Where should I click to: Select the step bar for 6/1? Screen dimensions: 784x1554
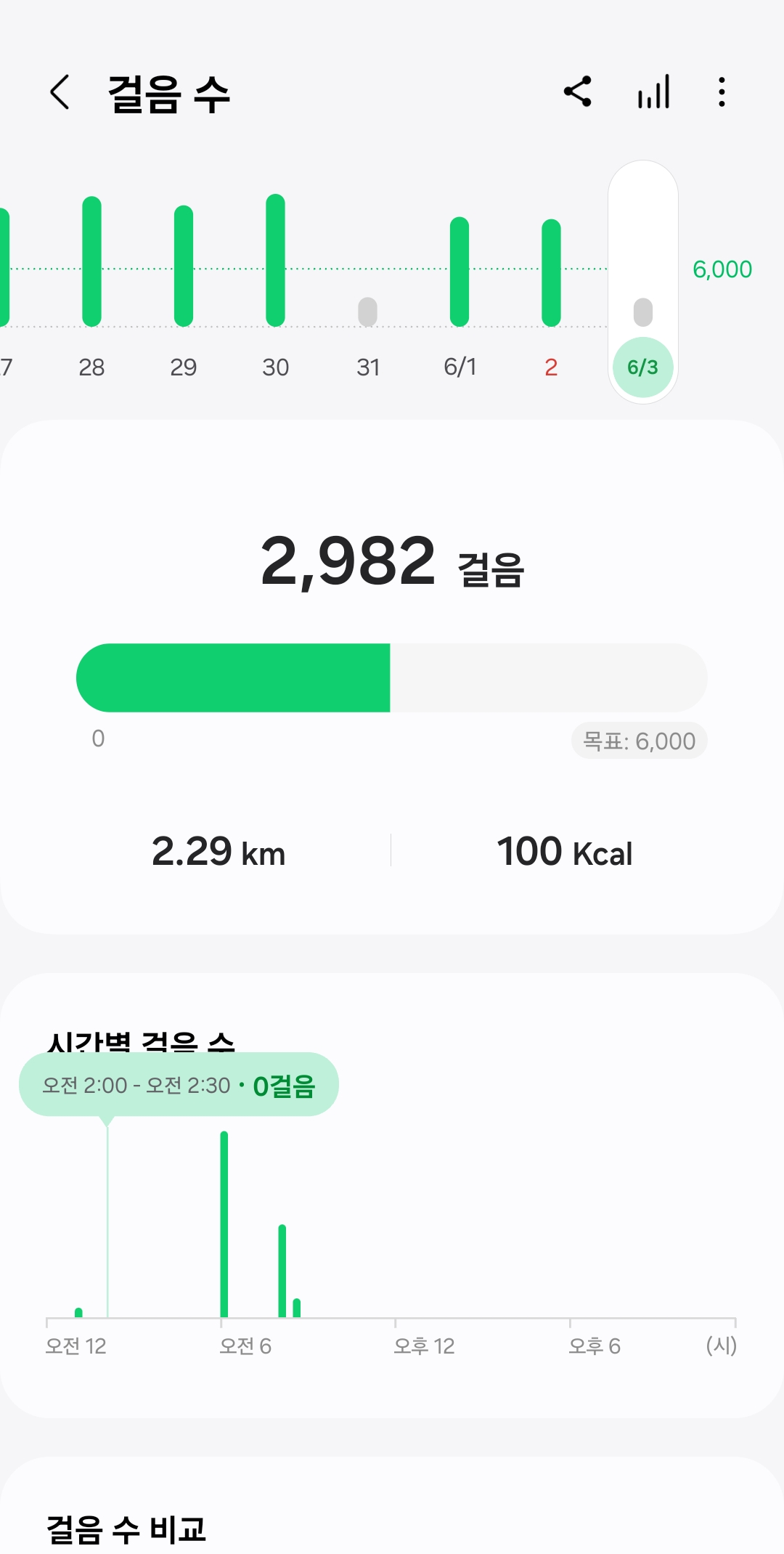(460, 272)
